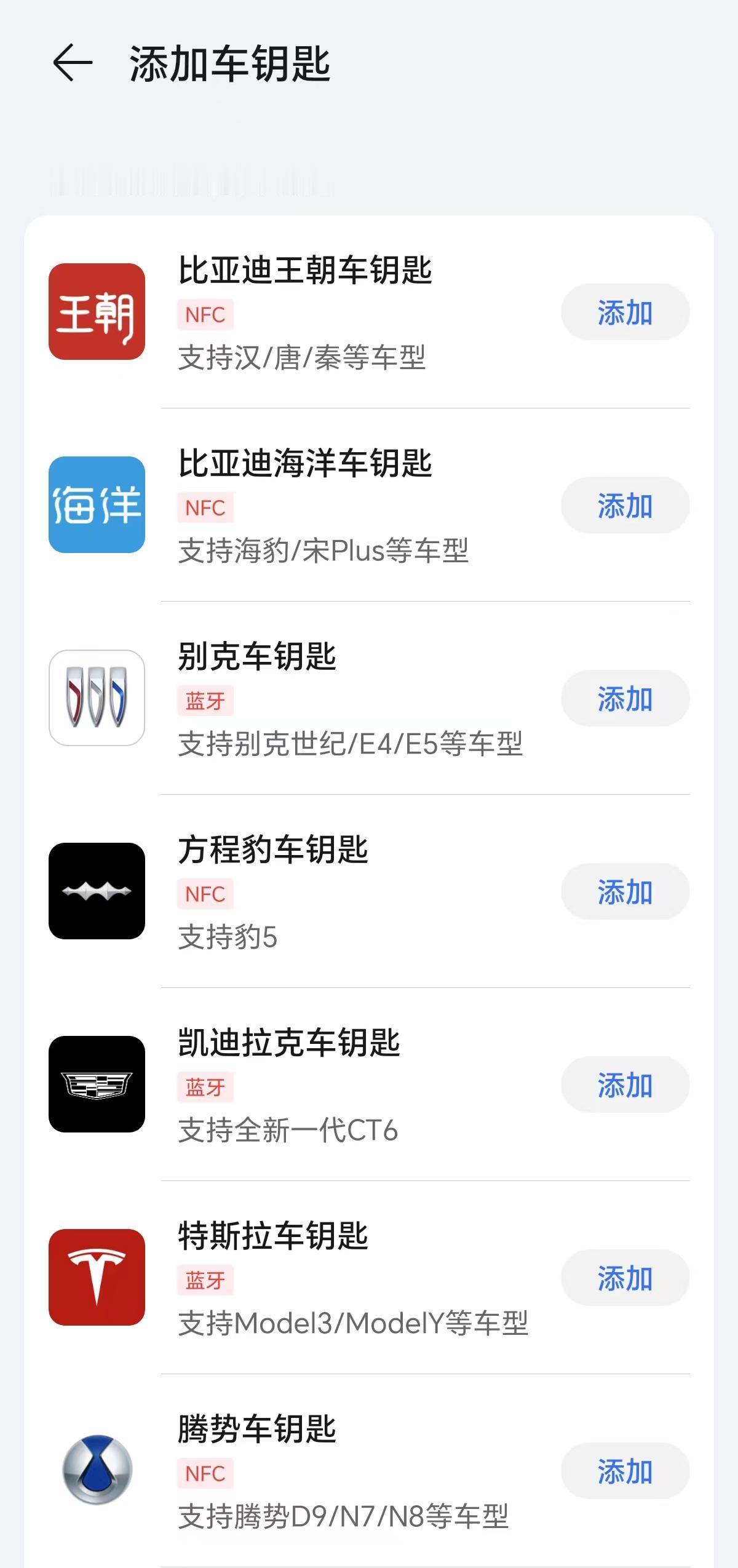Viewport: 738px width, 1568px height.
Task: Add the 别克车钥匙 Bluetooth key
Action: pyautogui.click(x=625, y=698)
